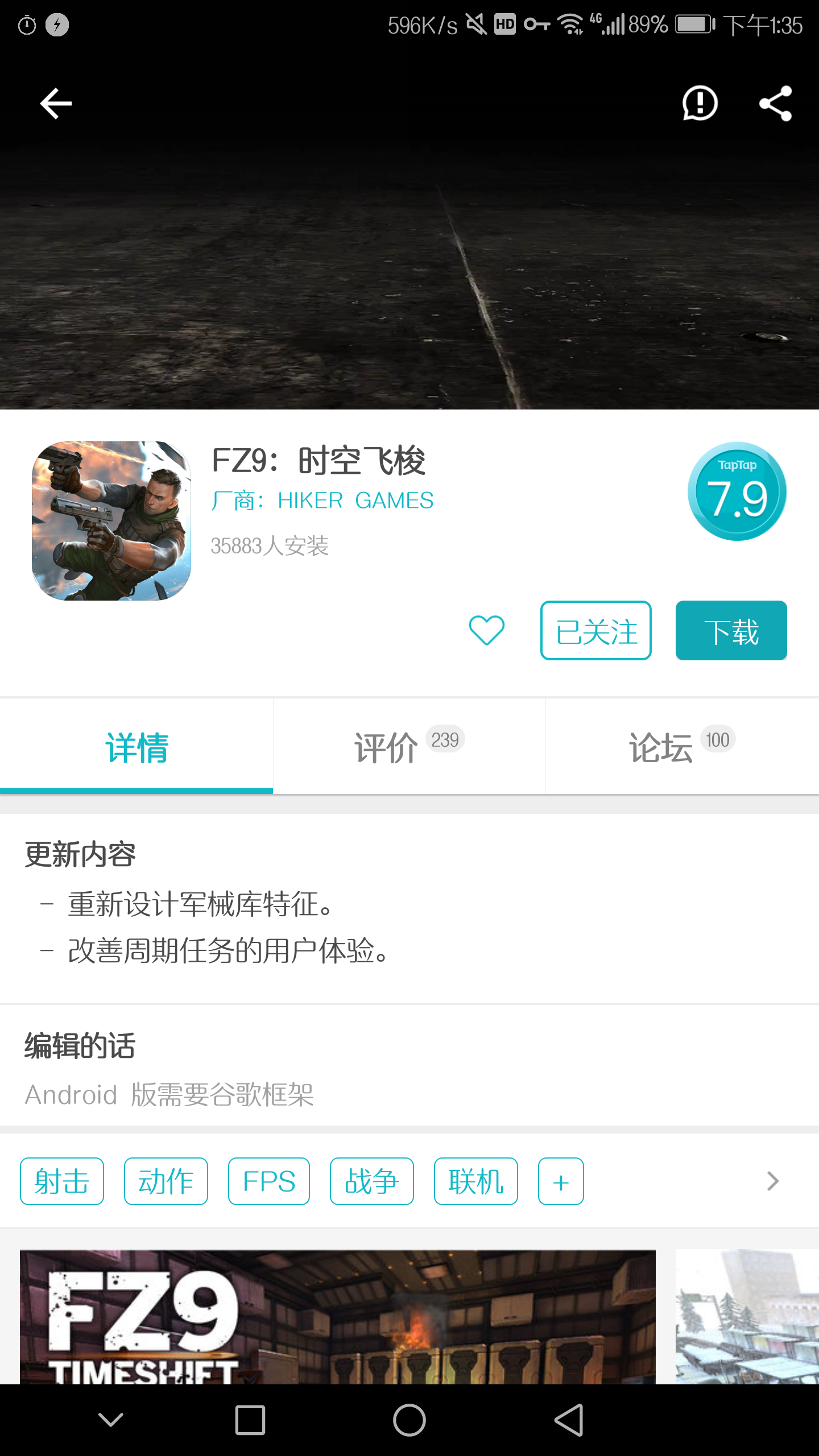The height and width of the screenshot is (1456, 819).
Task: Switch to the 论坛 forum tab
Action: tap(682, 746)
